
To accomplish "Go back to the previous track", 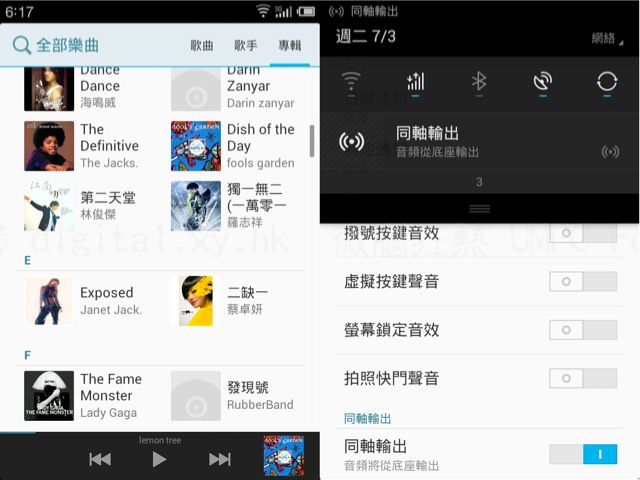I will (x=99, y=459).
